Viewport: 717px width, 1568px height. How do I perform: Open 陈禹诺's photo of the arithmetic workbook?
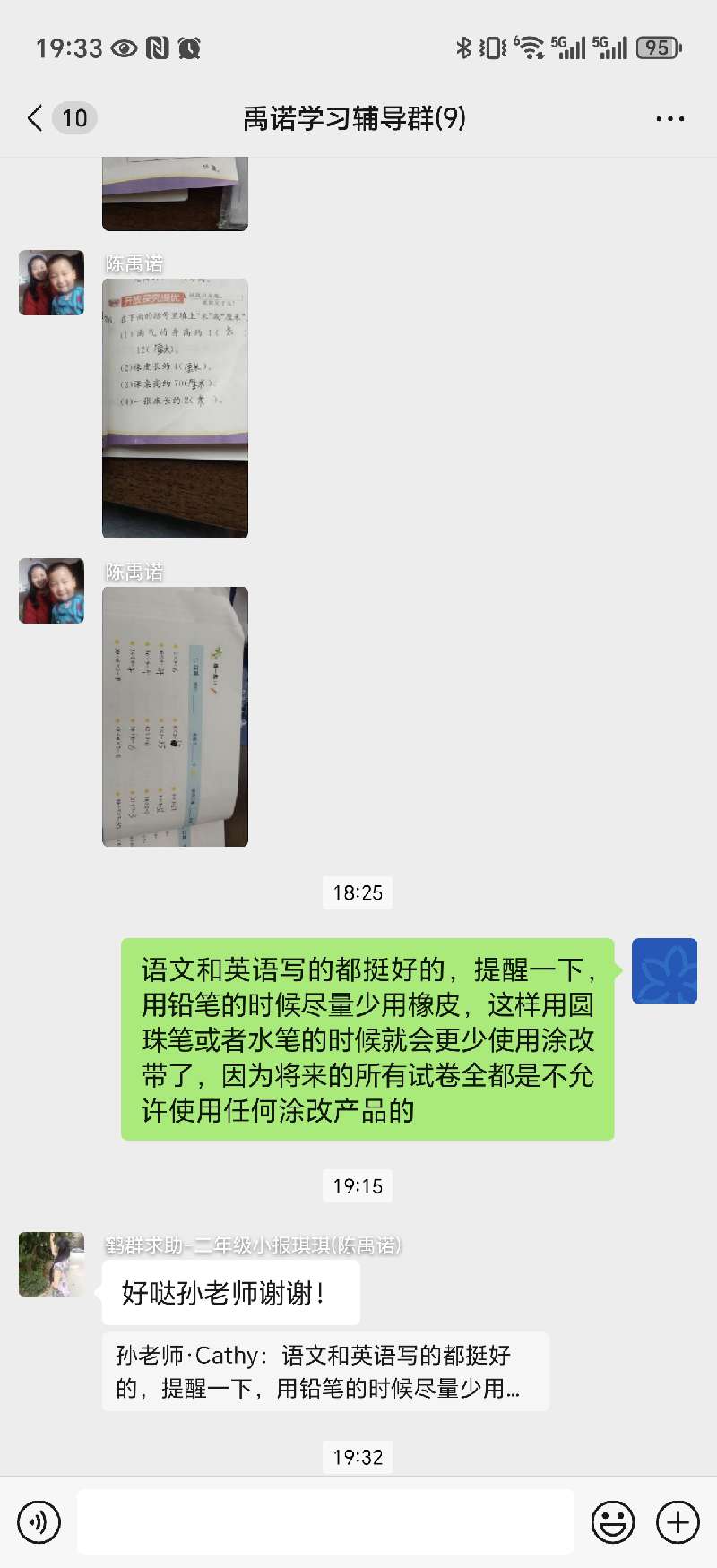coord(175,717)
